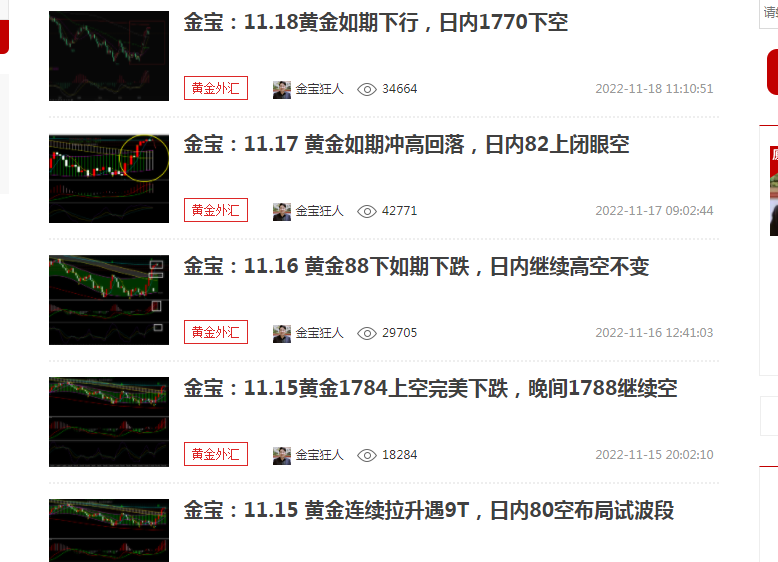
Task: Visit author 金宝狂人 on the 11.18 article
Action: pos(318,89)
